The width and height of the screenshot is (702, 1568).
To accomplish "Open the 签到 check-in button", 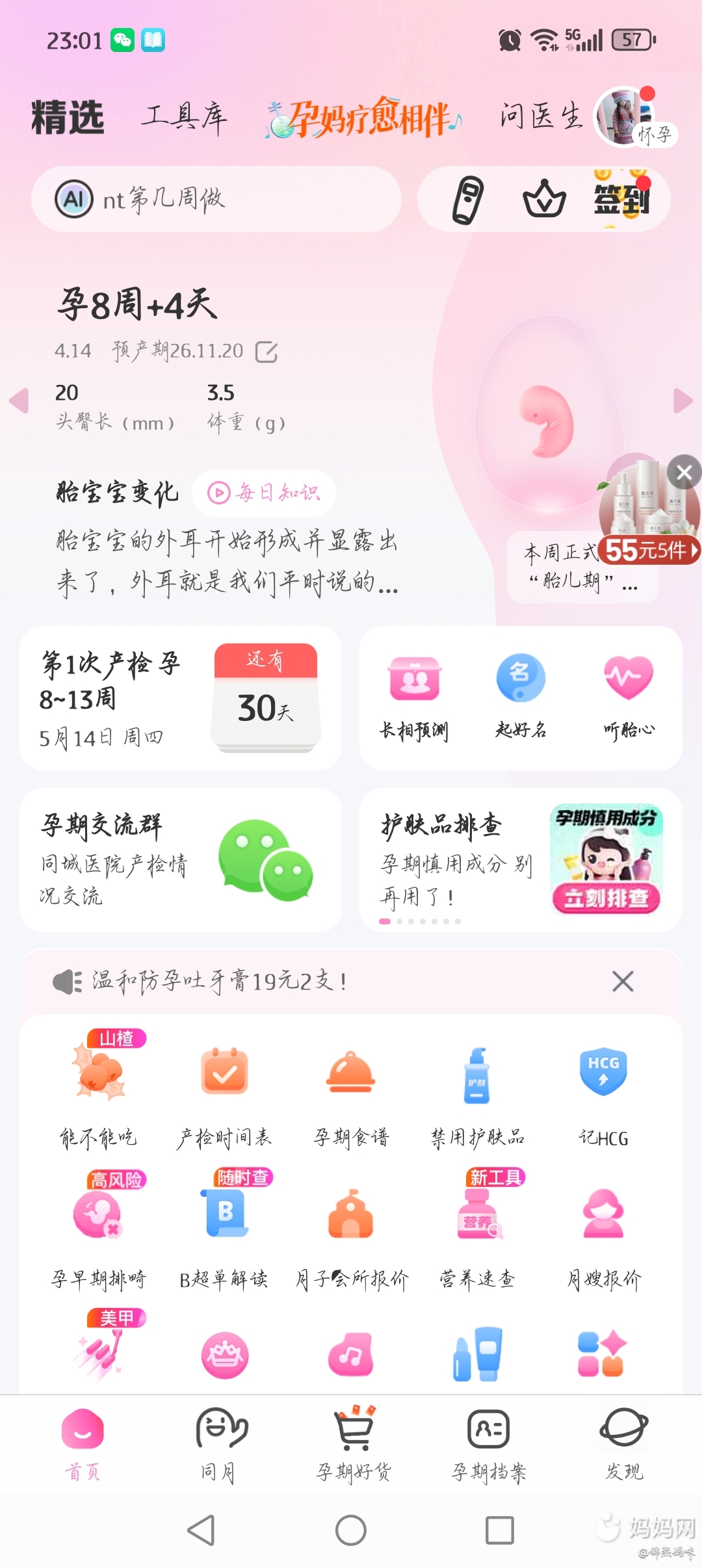I will (622, 199).
